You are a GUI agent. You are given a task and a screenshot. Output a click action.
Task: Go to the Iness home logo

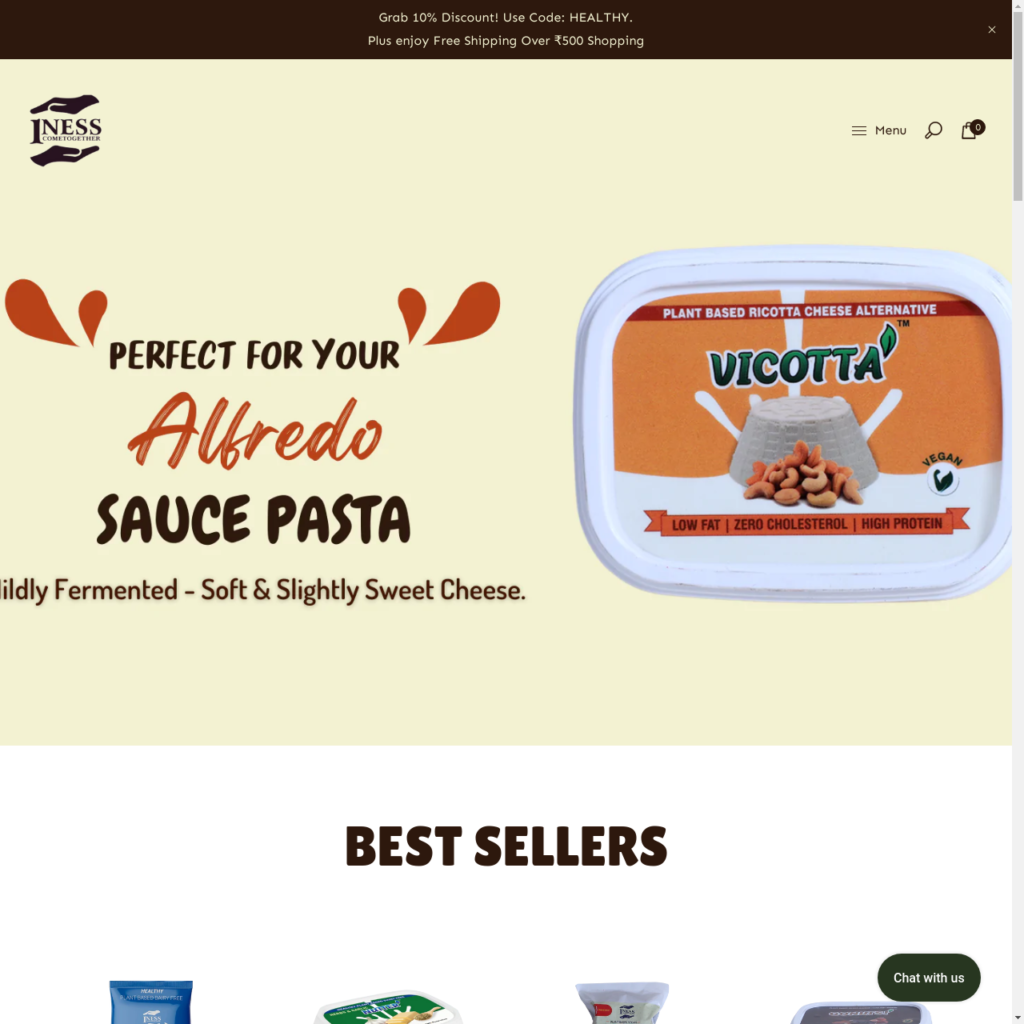click(66, 131)
